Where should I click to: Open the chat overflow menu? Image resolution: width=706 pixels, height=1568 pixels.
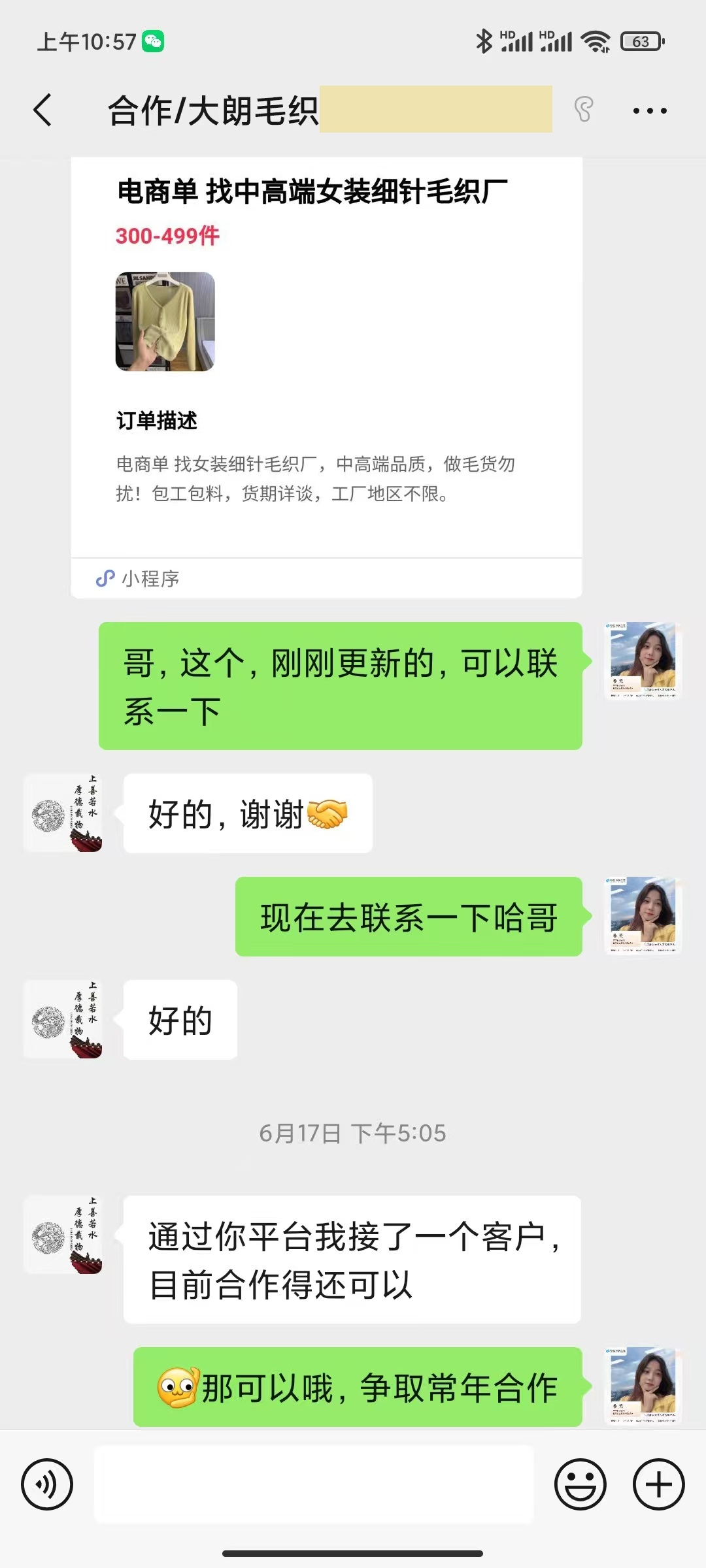click(650, 110)
